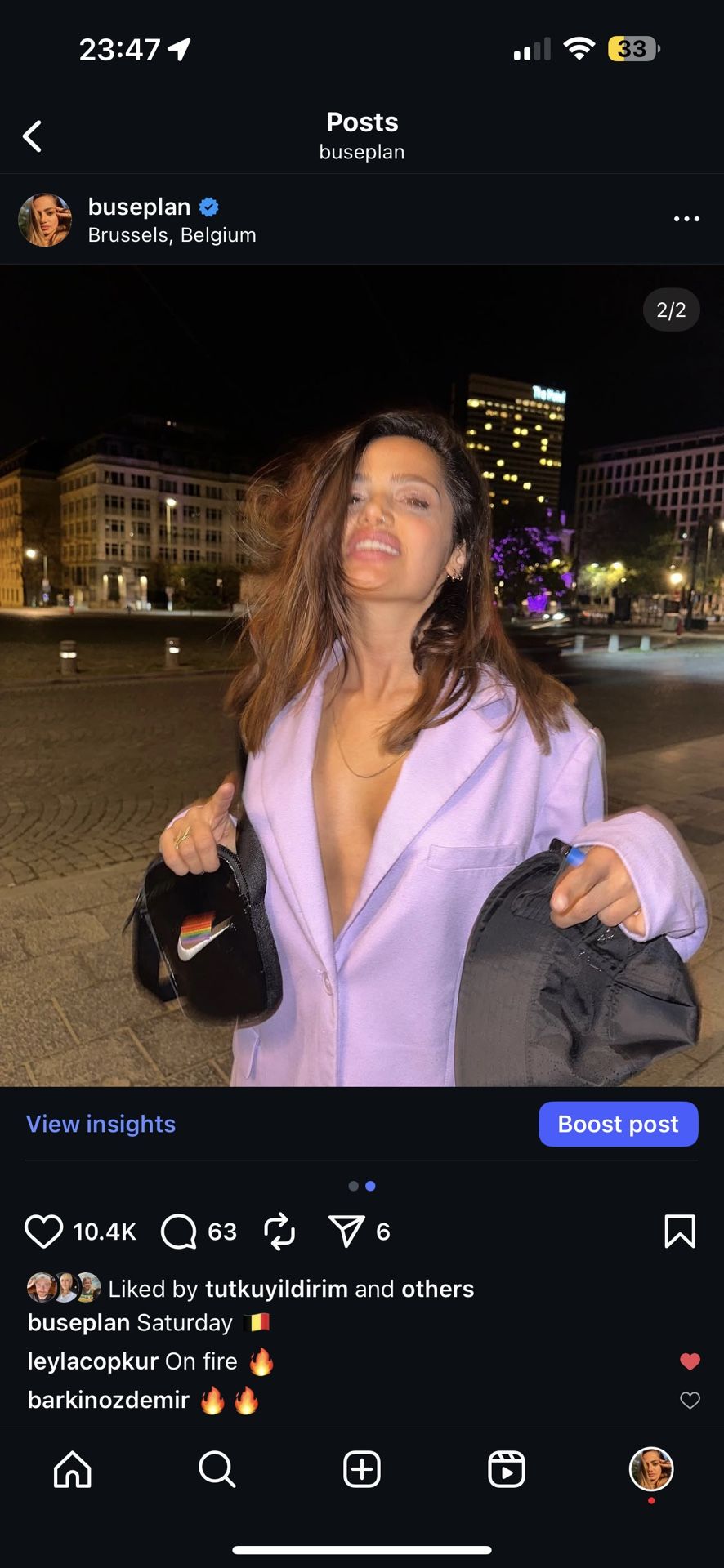This screenshot has height=1568, width=724.
Task: Tap the Boost post button
Action: pyautogui.click(x=618, y=1124)
